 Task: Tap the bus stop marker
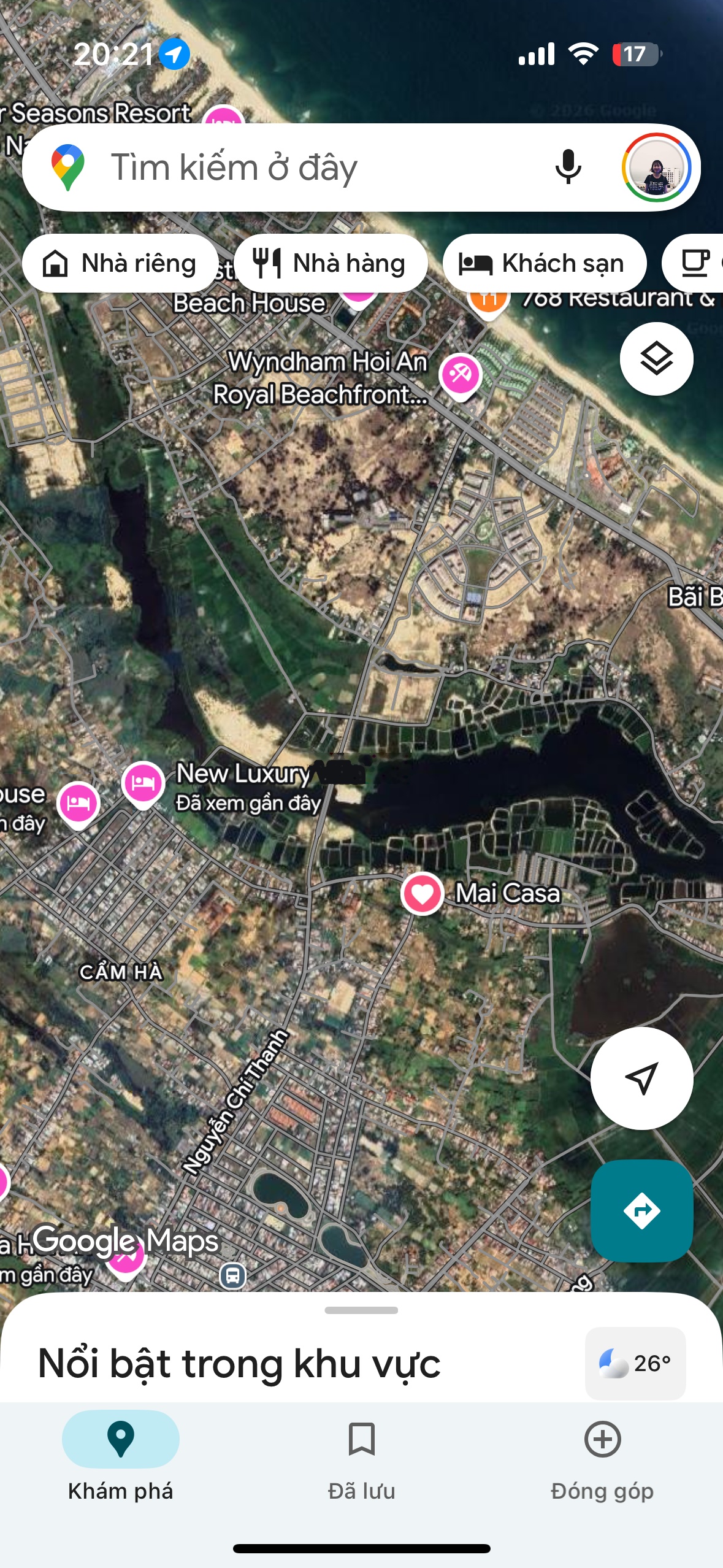233,1276
